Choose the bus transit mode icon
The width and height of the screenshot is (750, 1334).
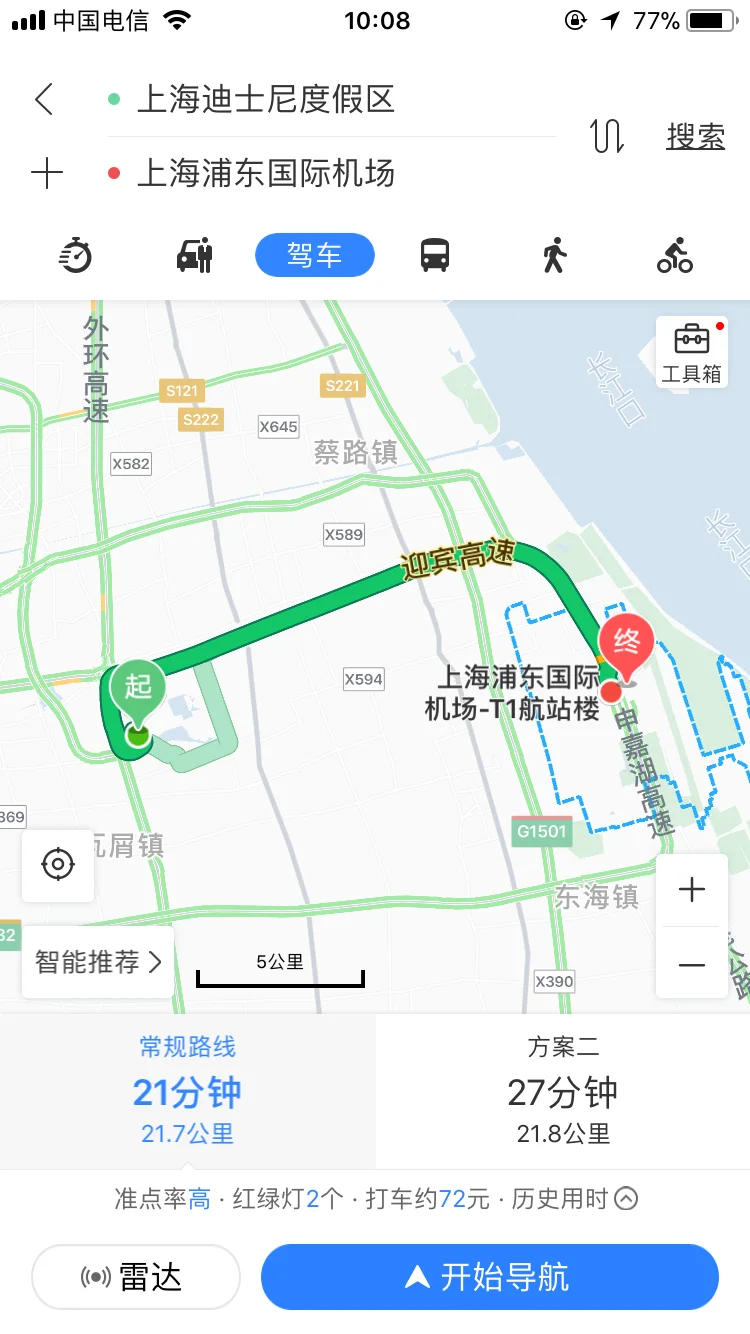click(x=434, y=255)
